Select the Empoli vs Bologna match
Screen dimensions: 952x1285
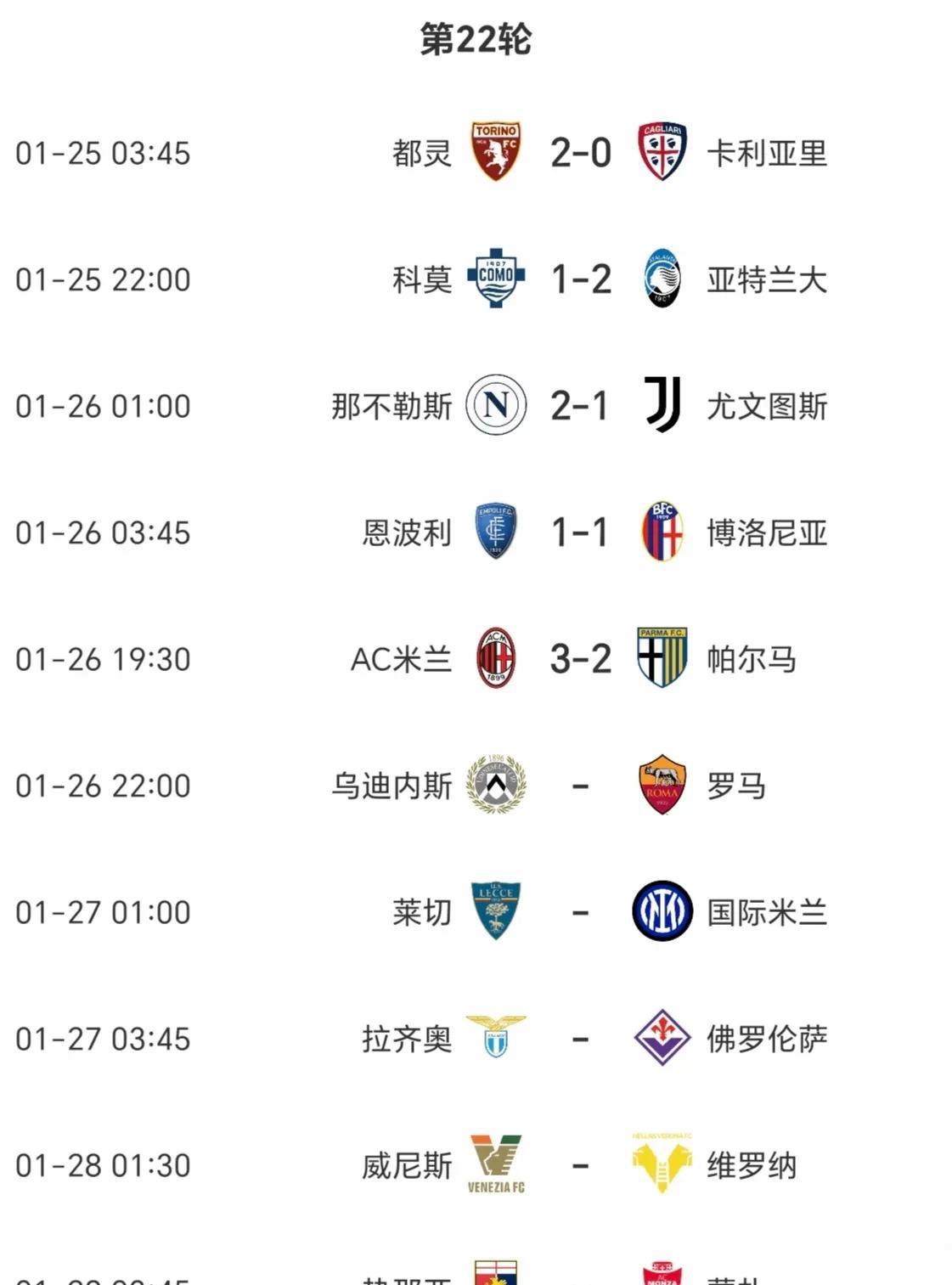580,533
